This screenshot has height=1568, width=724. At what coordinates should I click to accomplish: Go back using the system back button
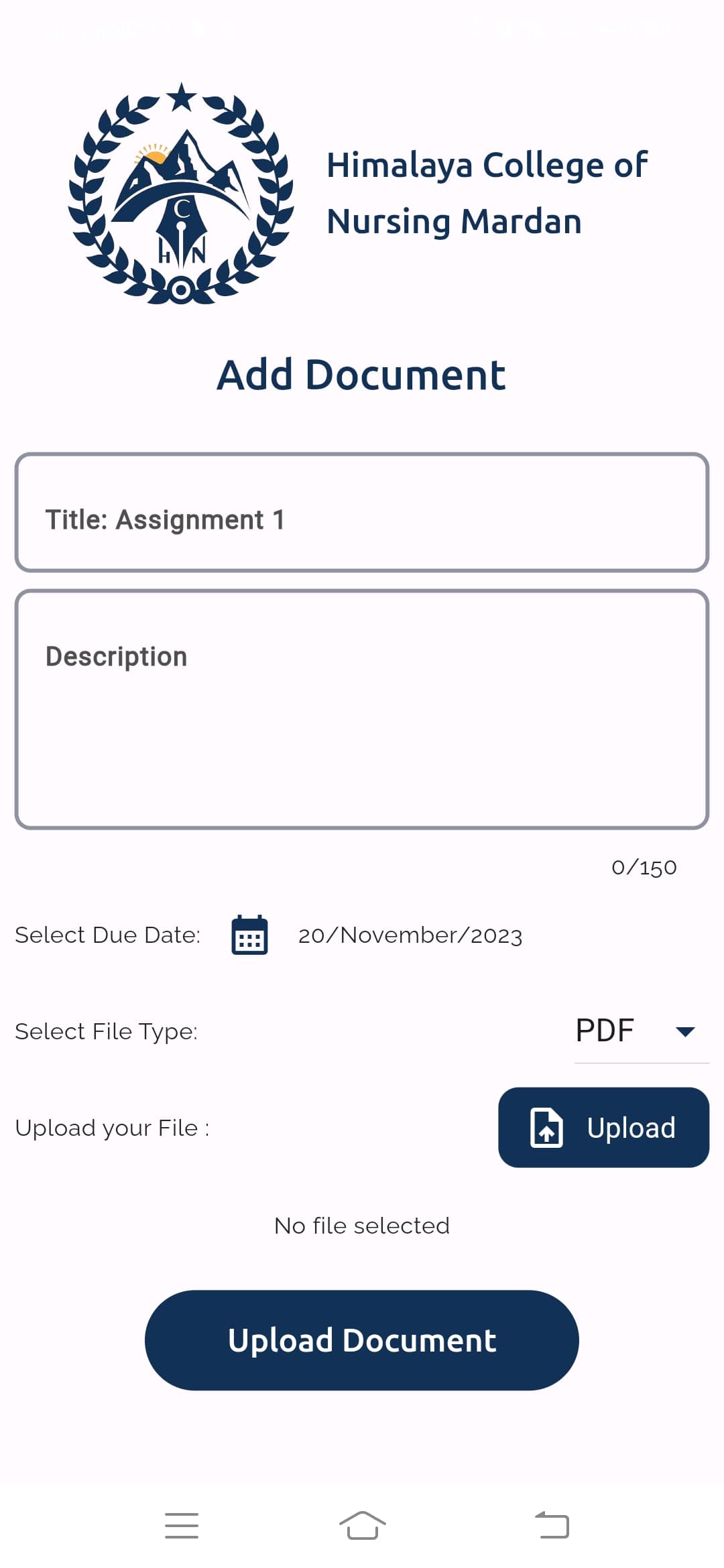click(552, 1526)
